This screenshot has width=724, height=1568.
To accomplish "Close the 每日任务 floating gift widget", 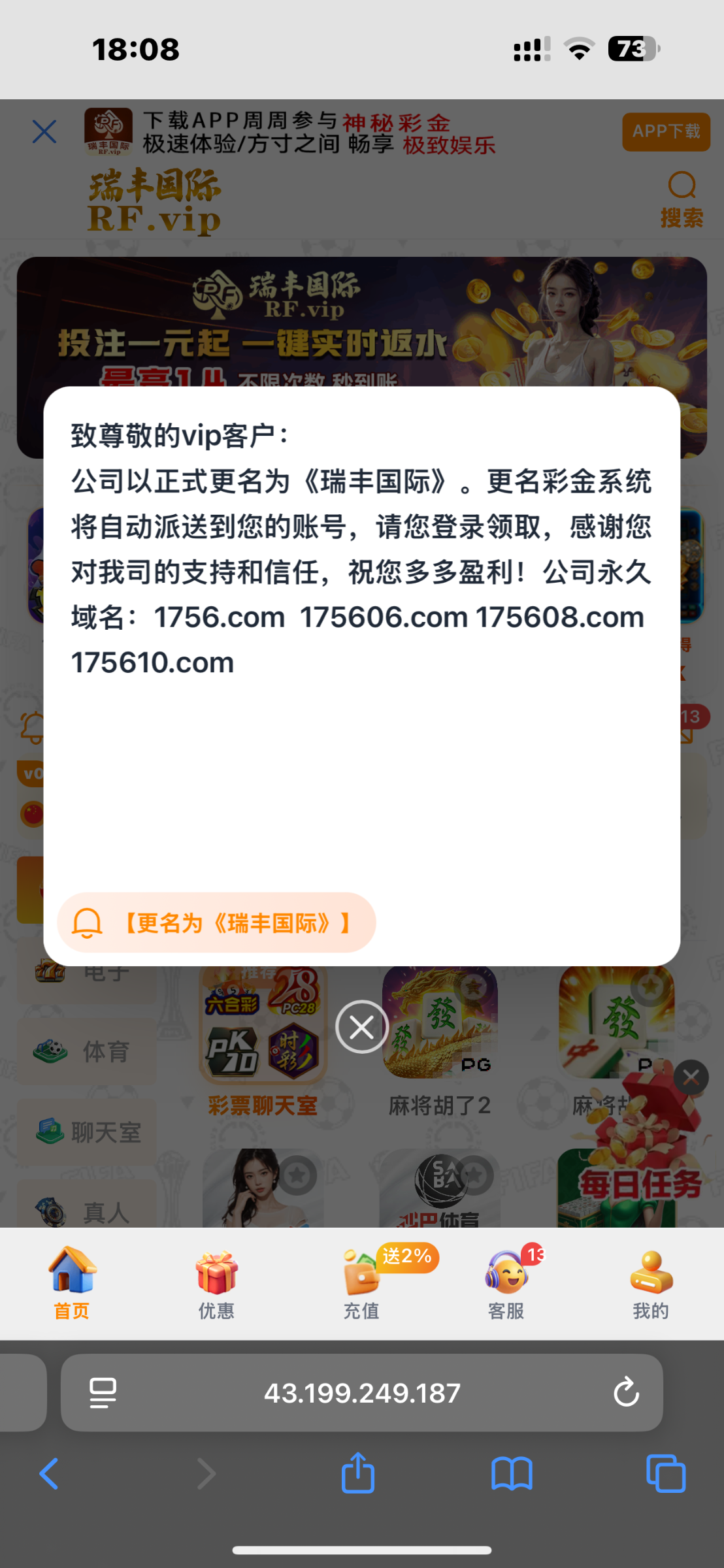I will (691, 1077).
